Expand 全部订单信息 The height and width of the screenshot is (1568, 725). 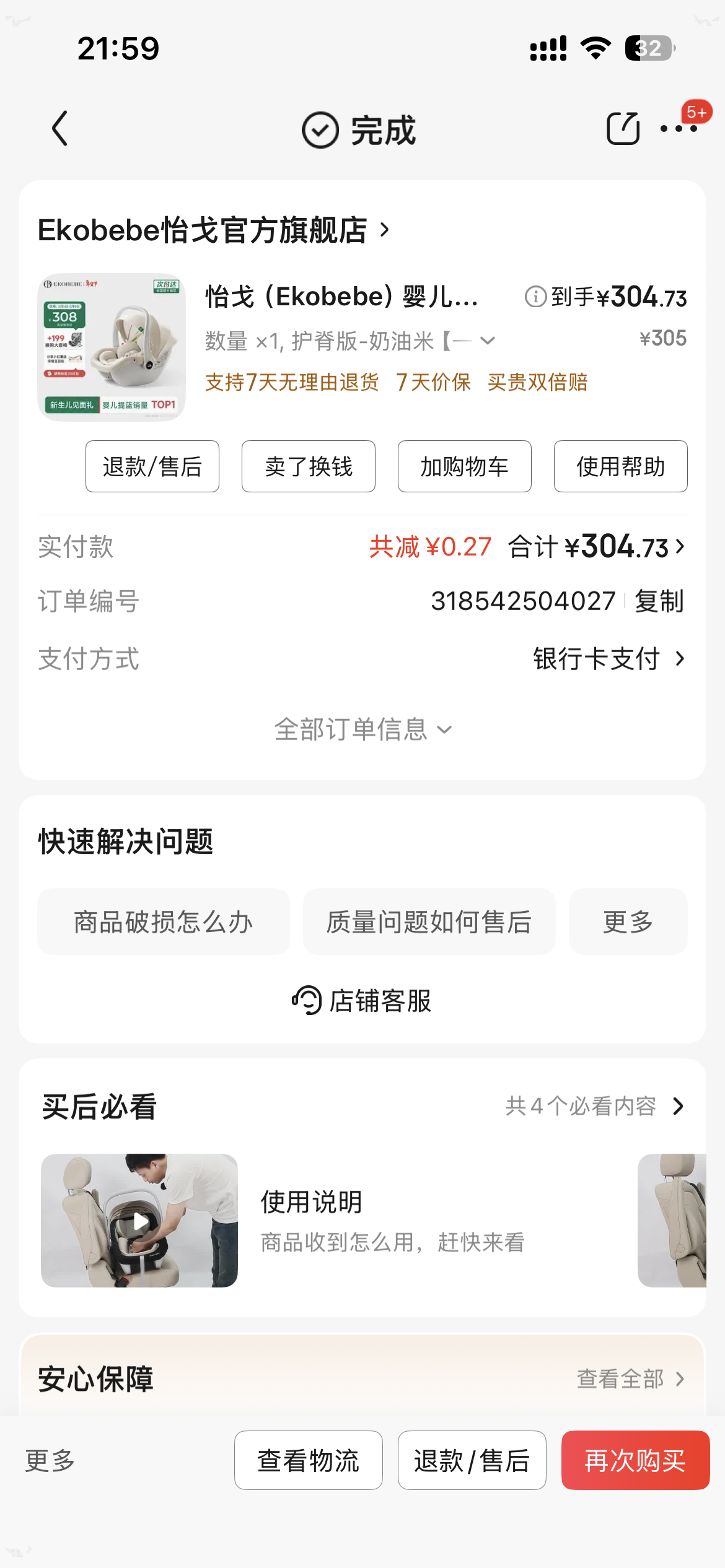coord(362,730)
